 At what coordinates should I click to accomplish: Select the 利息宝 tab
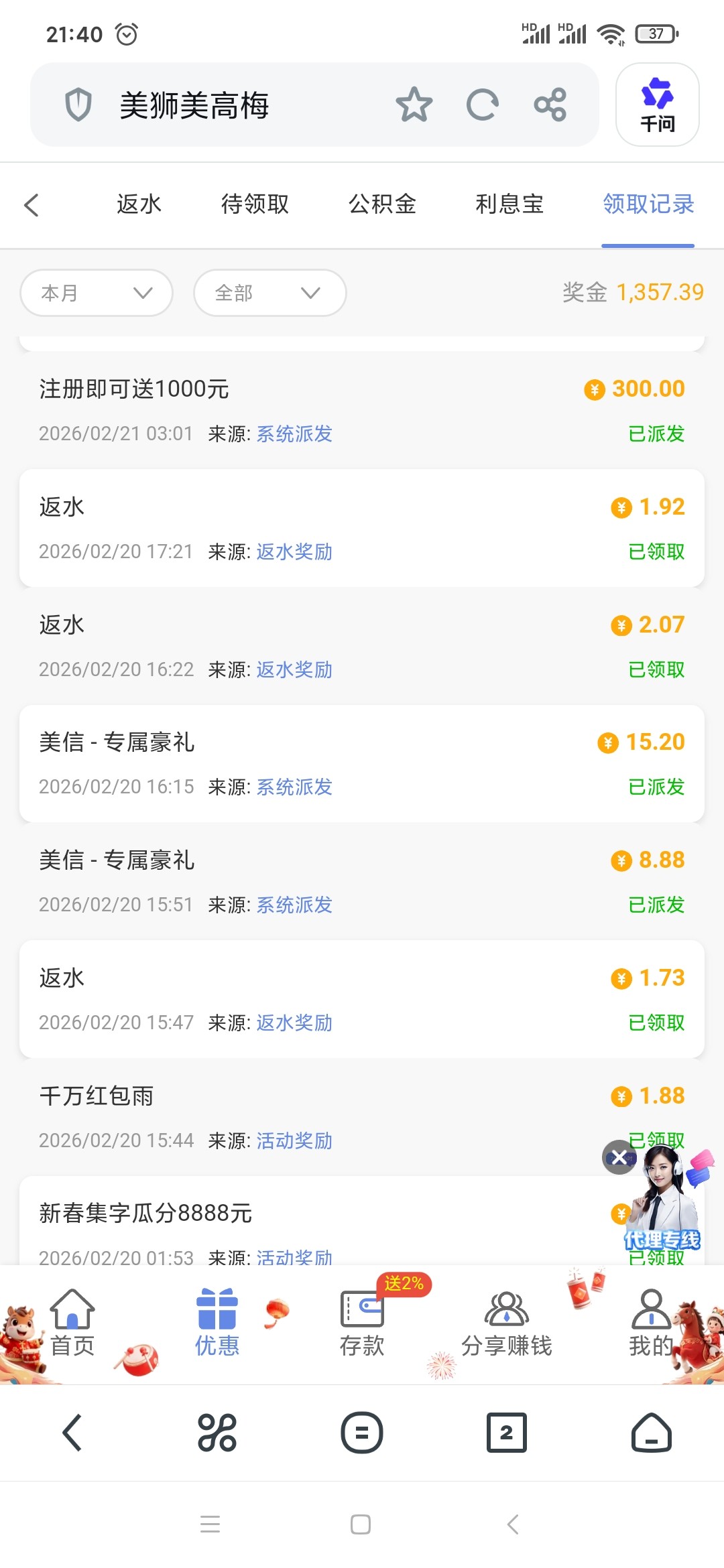point(509,204)
